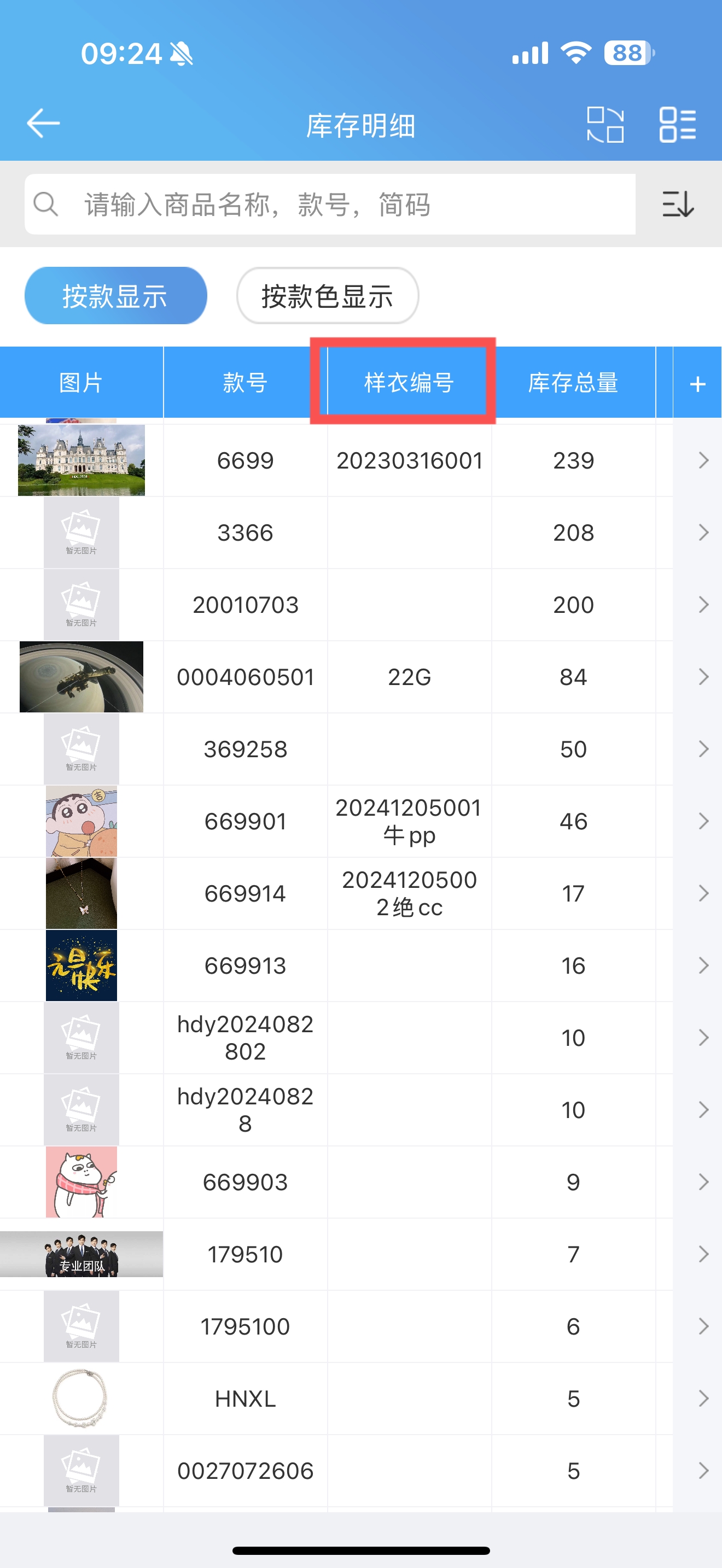Open the sort order icon
Screen dimensions: 722x1568
678,204
